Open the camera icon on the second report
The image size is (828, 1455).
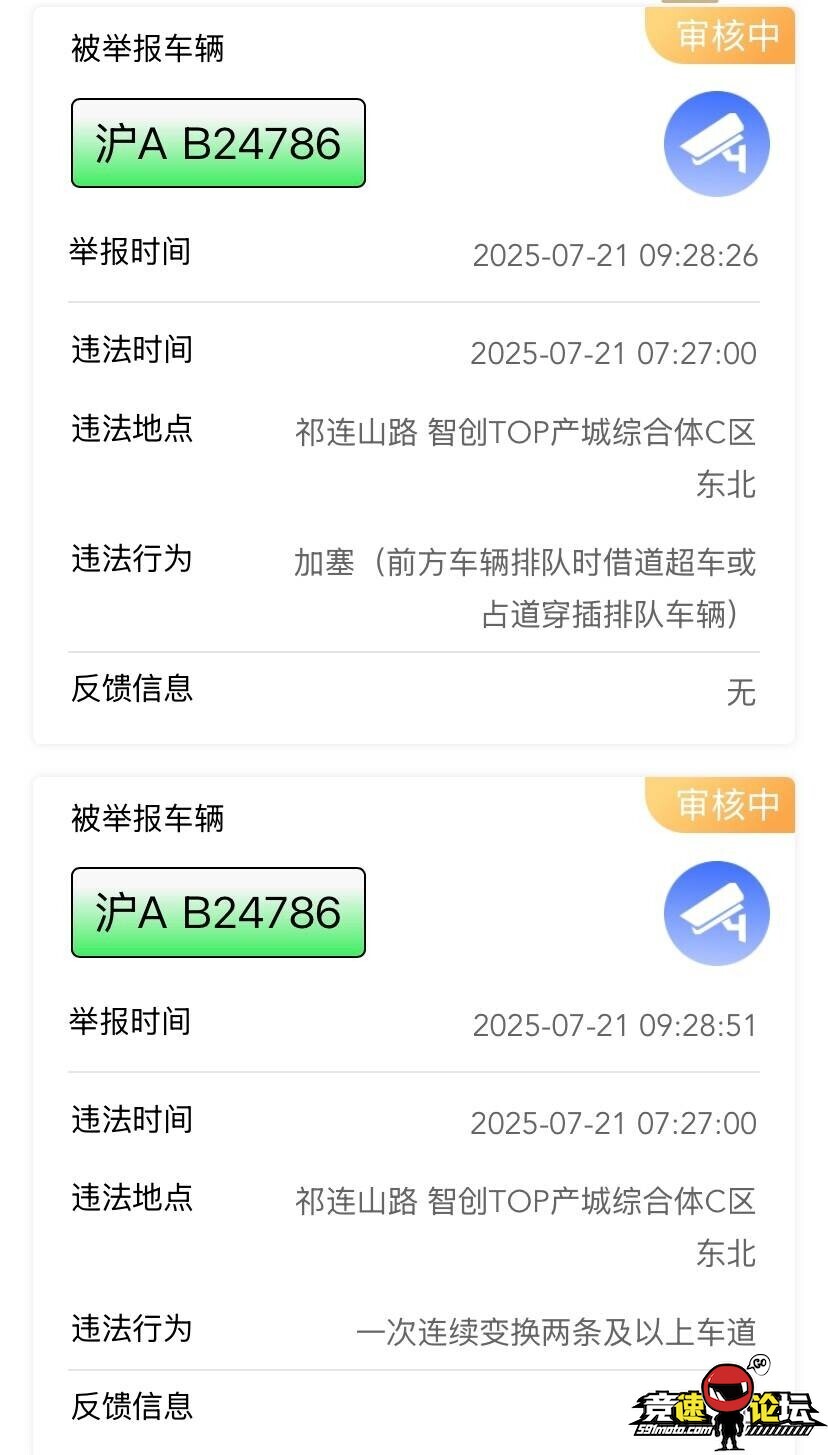[x=716, y=911]
